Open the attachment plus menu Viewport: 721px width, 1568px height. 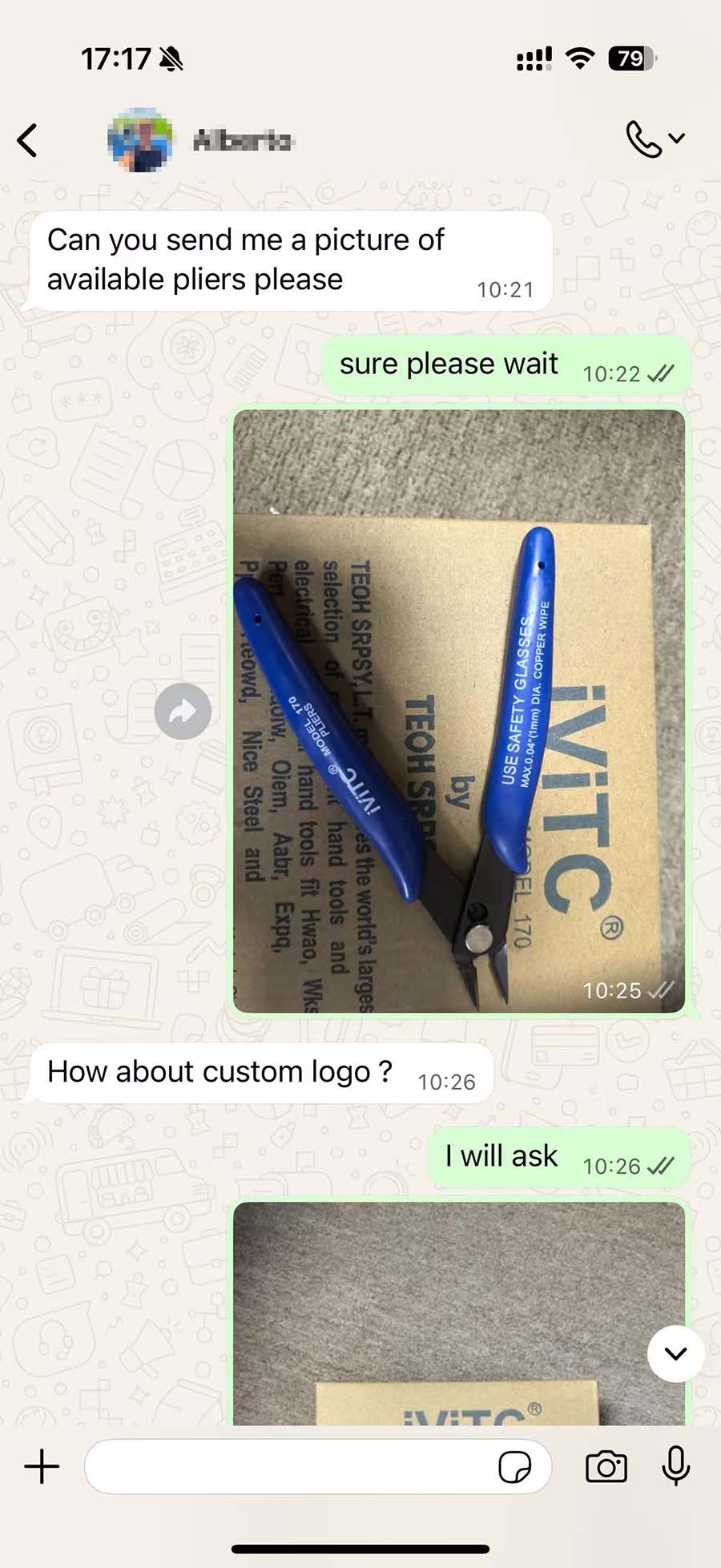pos(42,1467)
